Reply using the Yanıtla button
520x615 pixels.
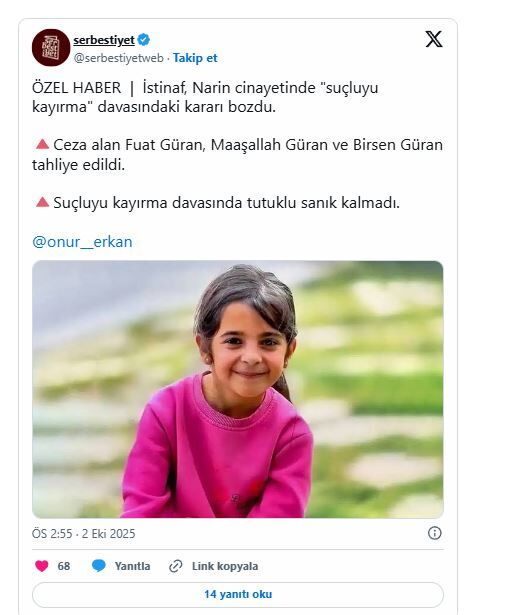point(121,566)
